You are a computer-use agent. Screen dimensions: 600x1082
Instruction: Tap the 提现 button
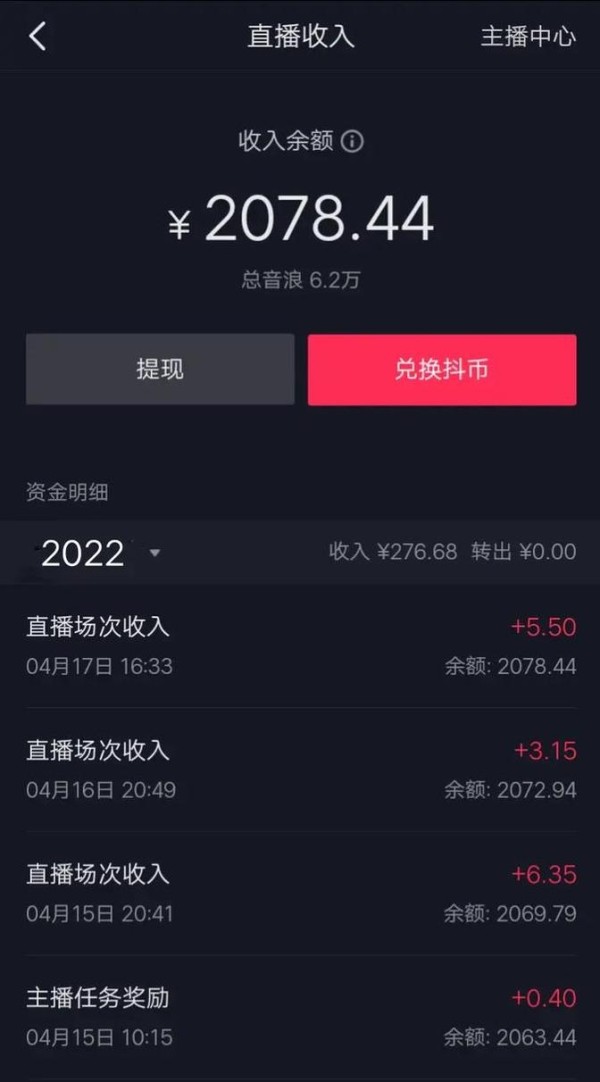click(160, 369)
